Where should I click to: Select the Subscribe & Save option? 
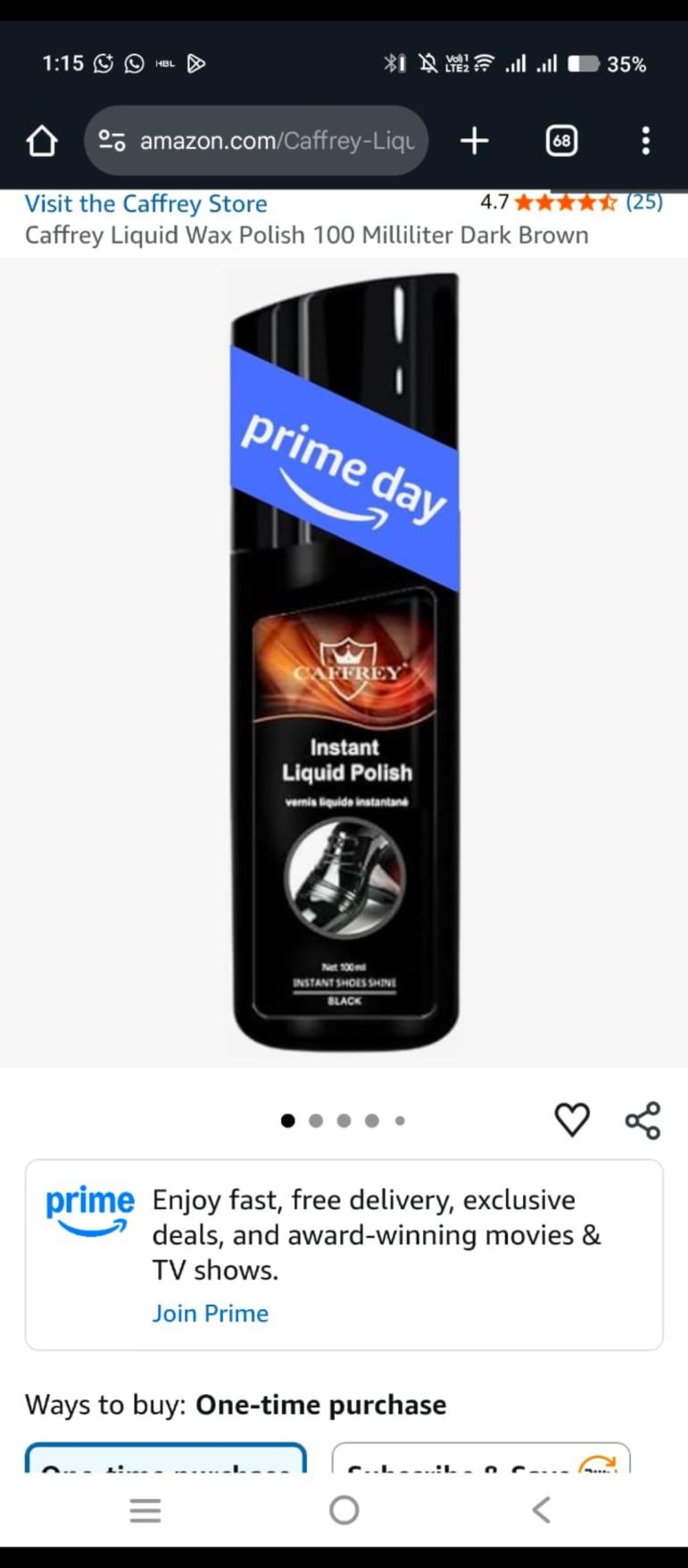[x=480, y=1460]
